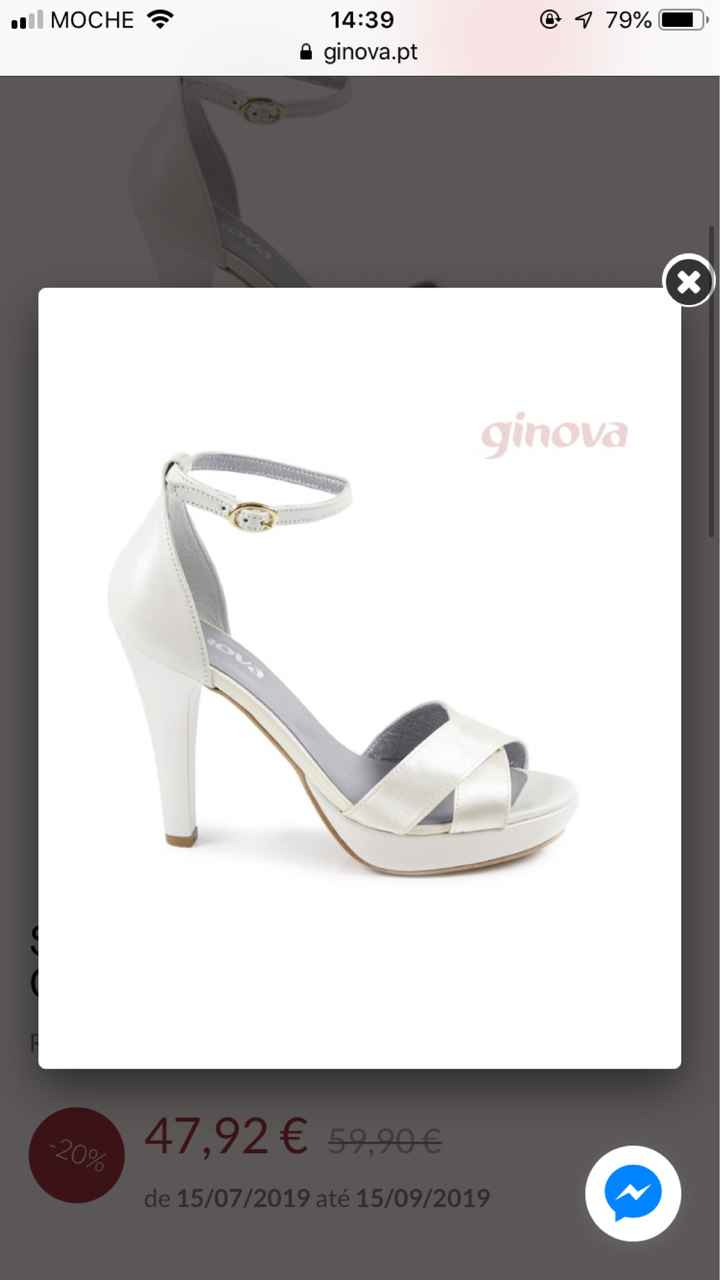Tap the orientation lock icon in status bar
720x1280 pixels.
tap(550, 17)
